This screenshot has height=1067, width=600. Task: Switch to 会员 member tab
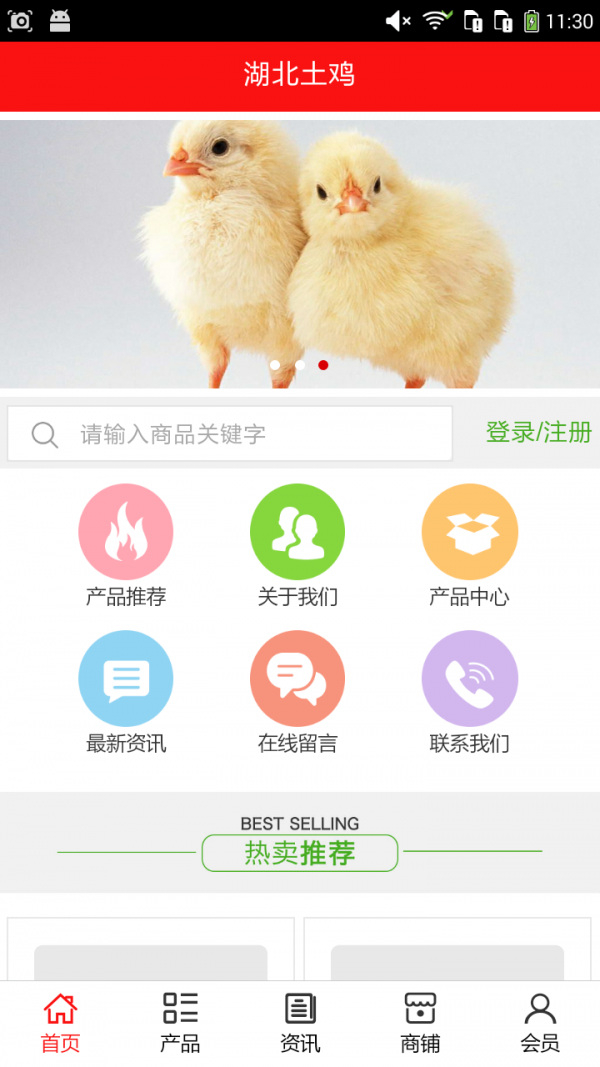click(x=540, y=1023)
